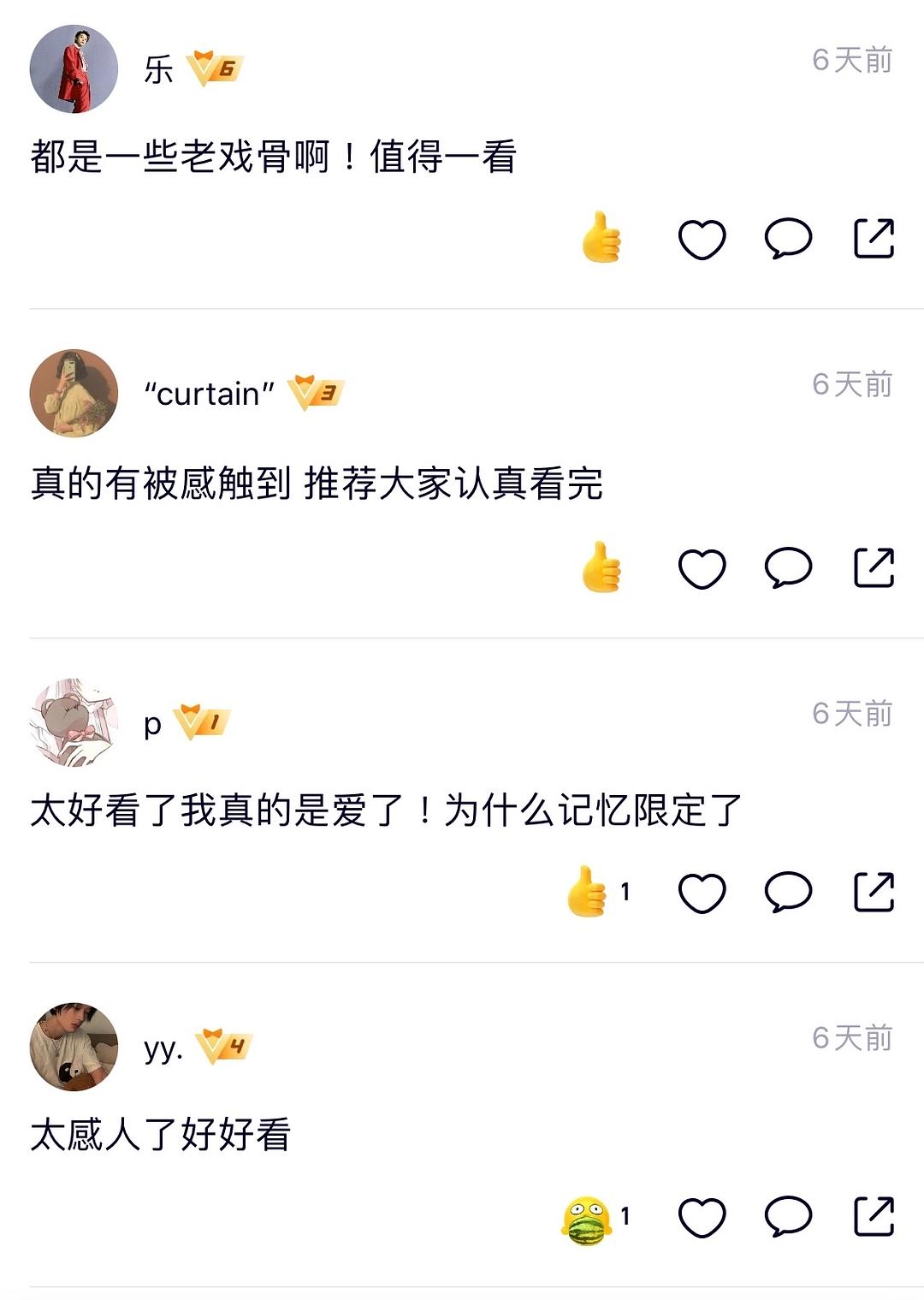
Task: Share p's comment
Action: 874,892
